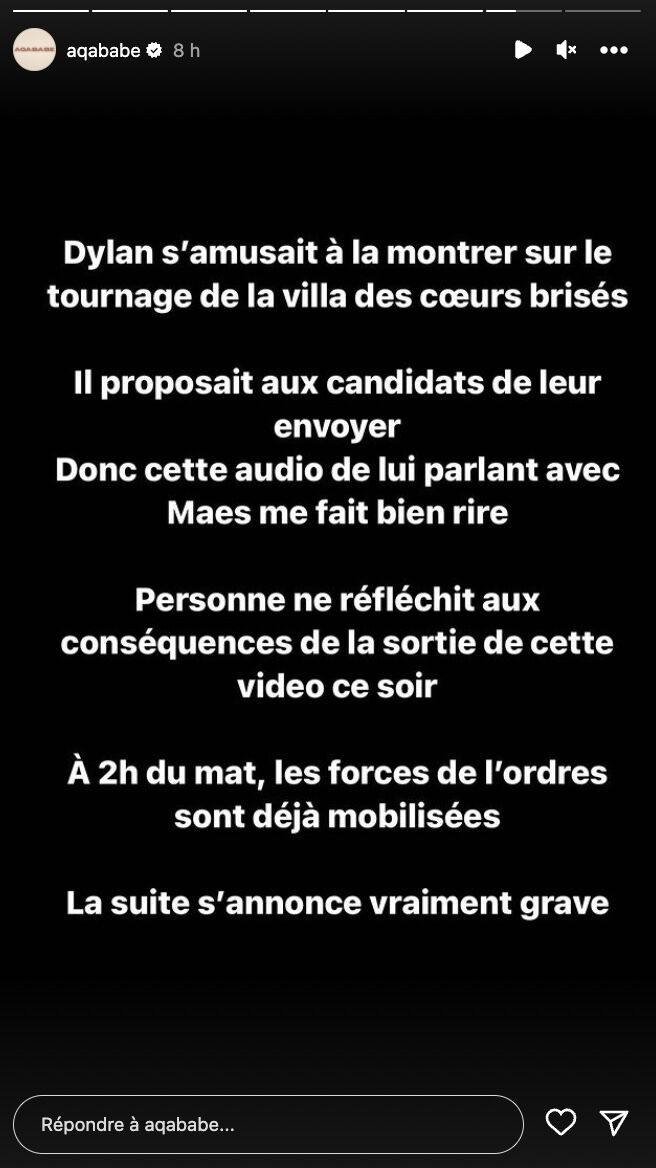Tap the Répondre à aqababe reply field
The image size is (656, 1168).
click(x=268, y=1124)
